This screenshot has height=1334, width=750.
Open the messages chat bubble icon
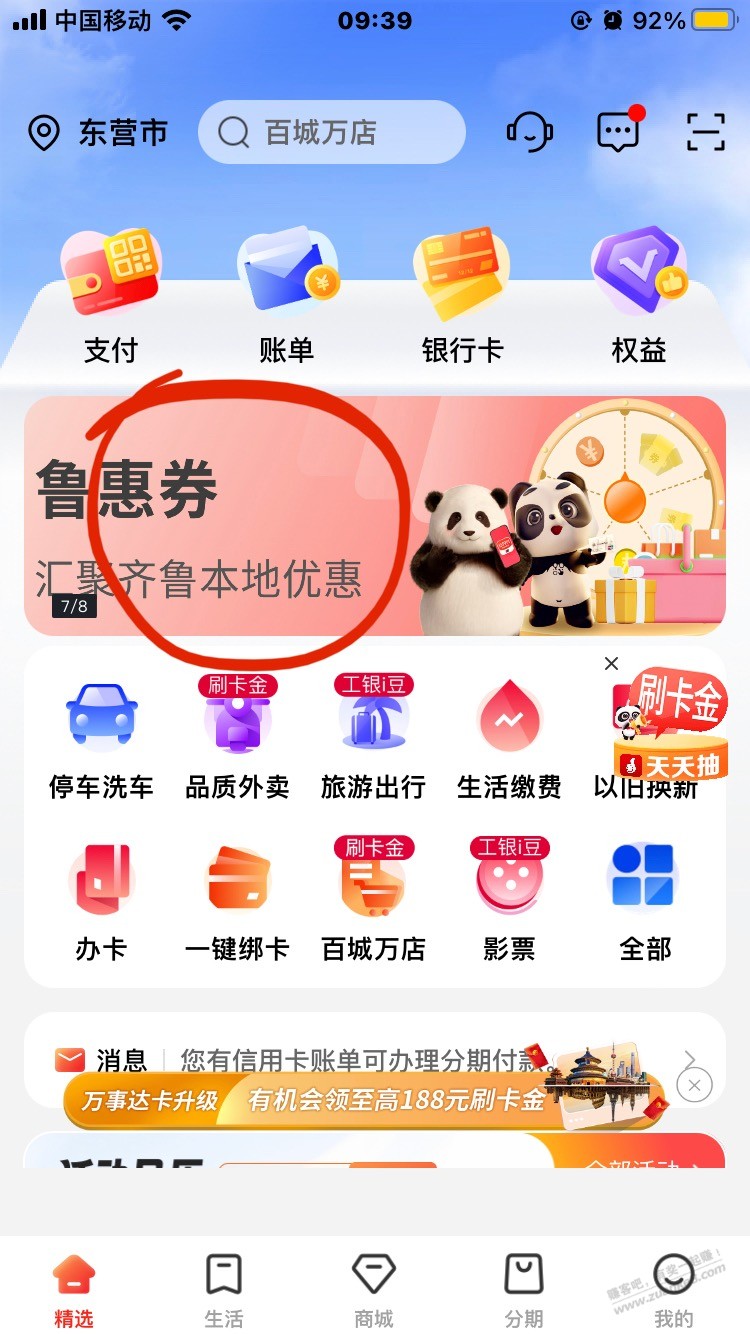click(x=618, y=132)
